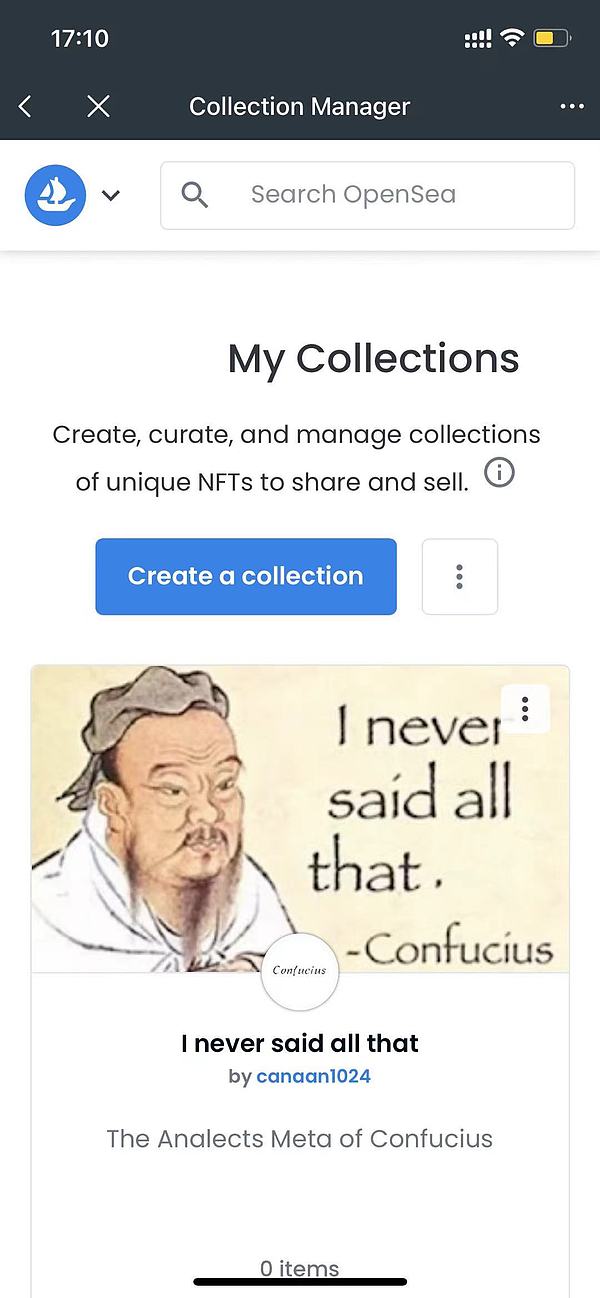600x1298 pixels.
Task: Open the Confucius collection card's options menu
Action: pyautogui.click(x=525, y=709)
